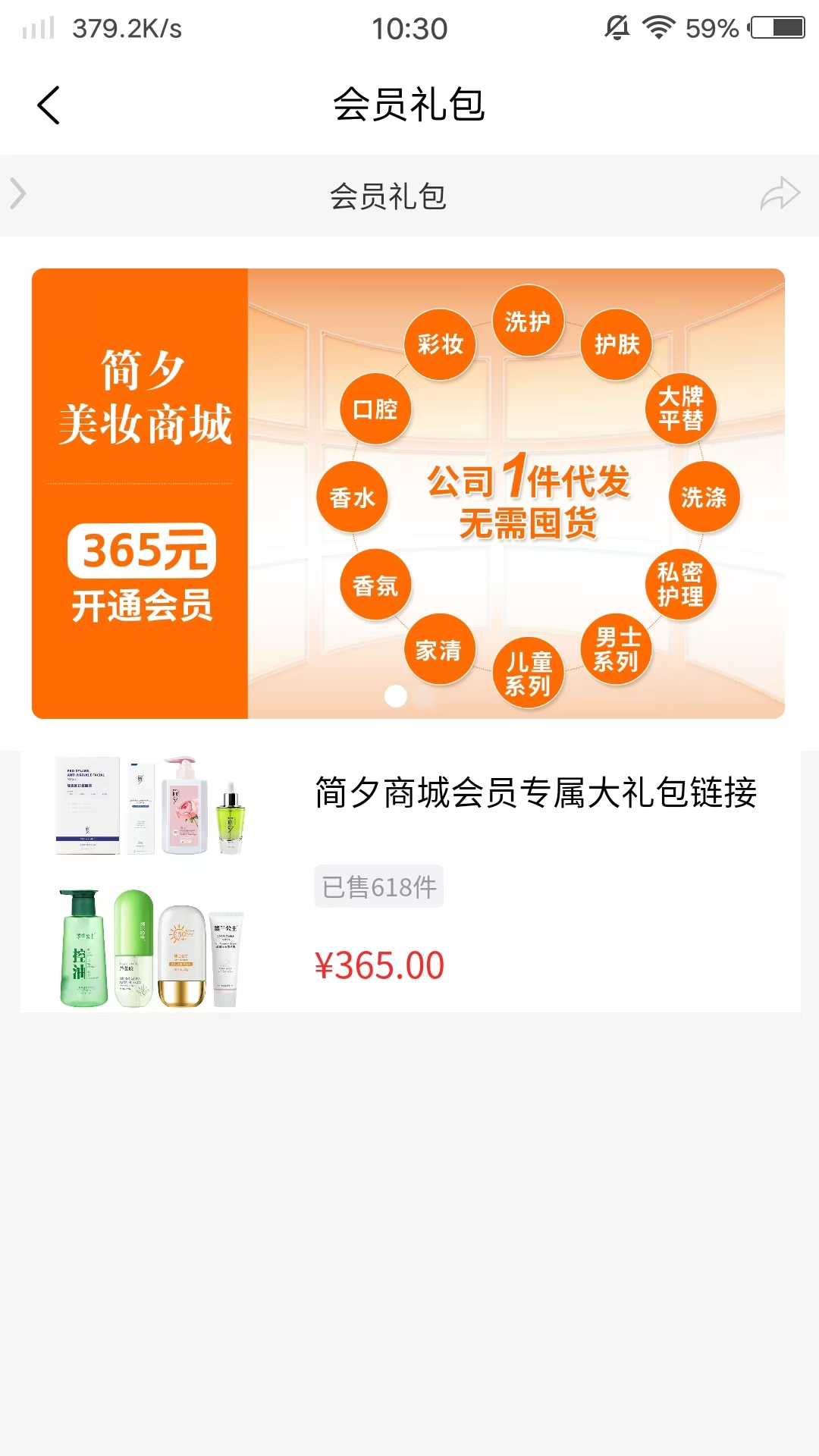This screenshot has height=1456, width=819.
Task: Open the 家清 category circle
Action: point(440,648)
